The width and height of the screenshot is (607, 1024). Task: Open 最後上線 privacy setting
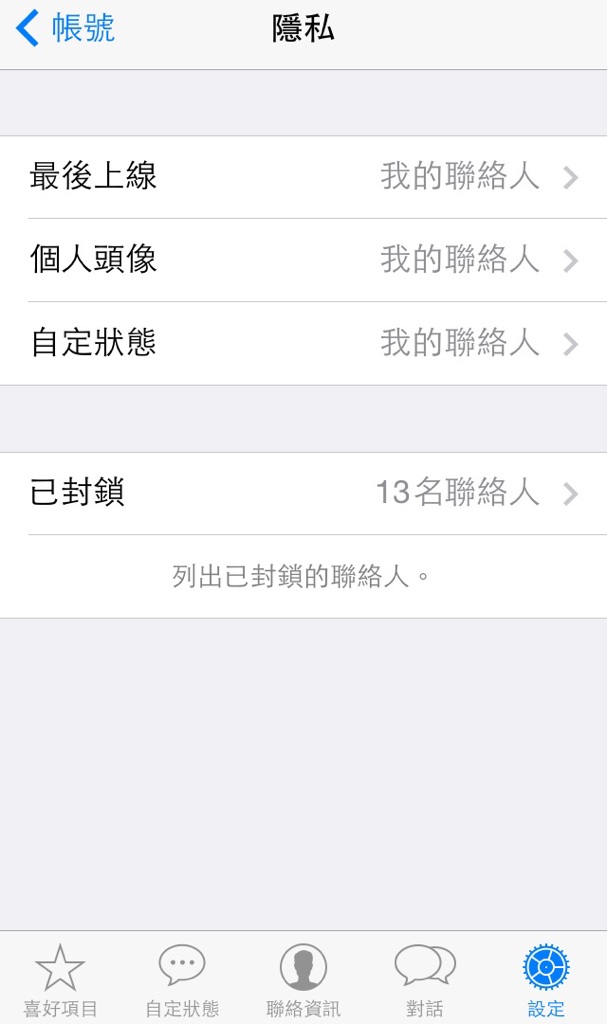tap(303, 177)
